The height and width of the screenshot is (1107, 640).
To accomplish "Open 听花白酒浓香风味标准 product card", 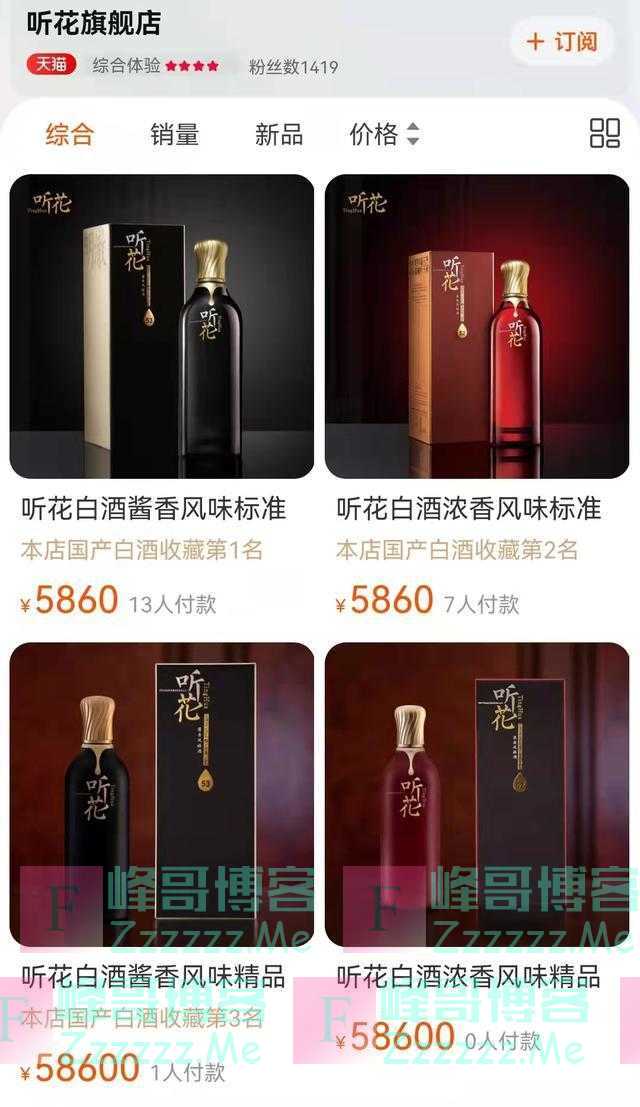I will pyautogui.click(x=477, y=327).
